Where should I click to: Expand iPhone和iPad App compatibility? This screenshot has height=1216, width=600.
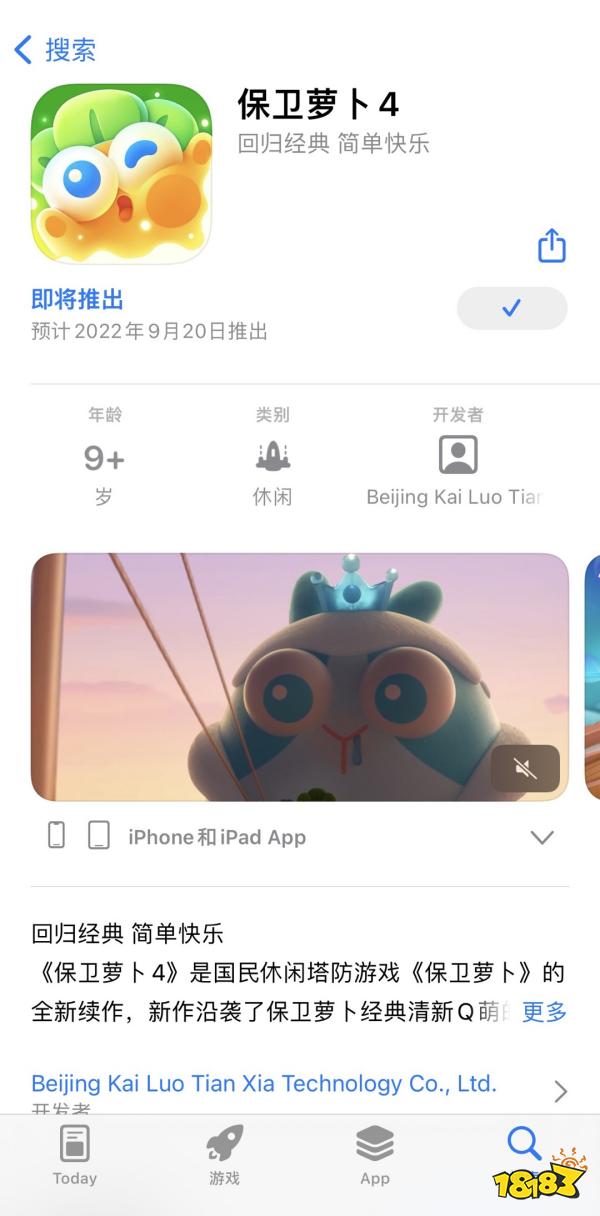[x=541, y=837]
